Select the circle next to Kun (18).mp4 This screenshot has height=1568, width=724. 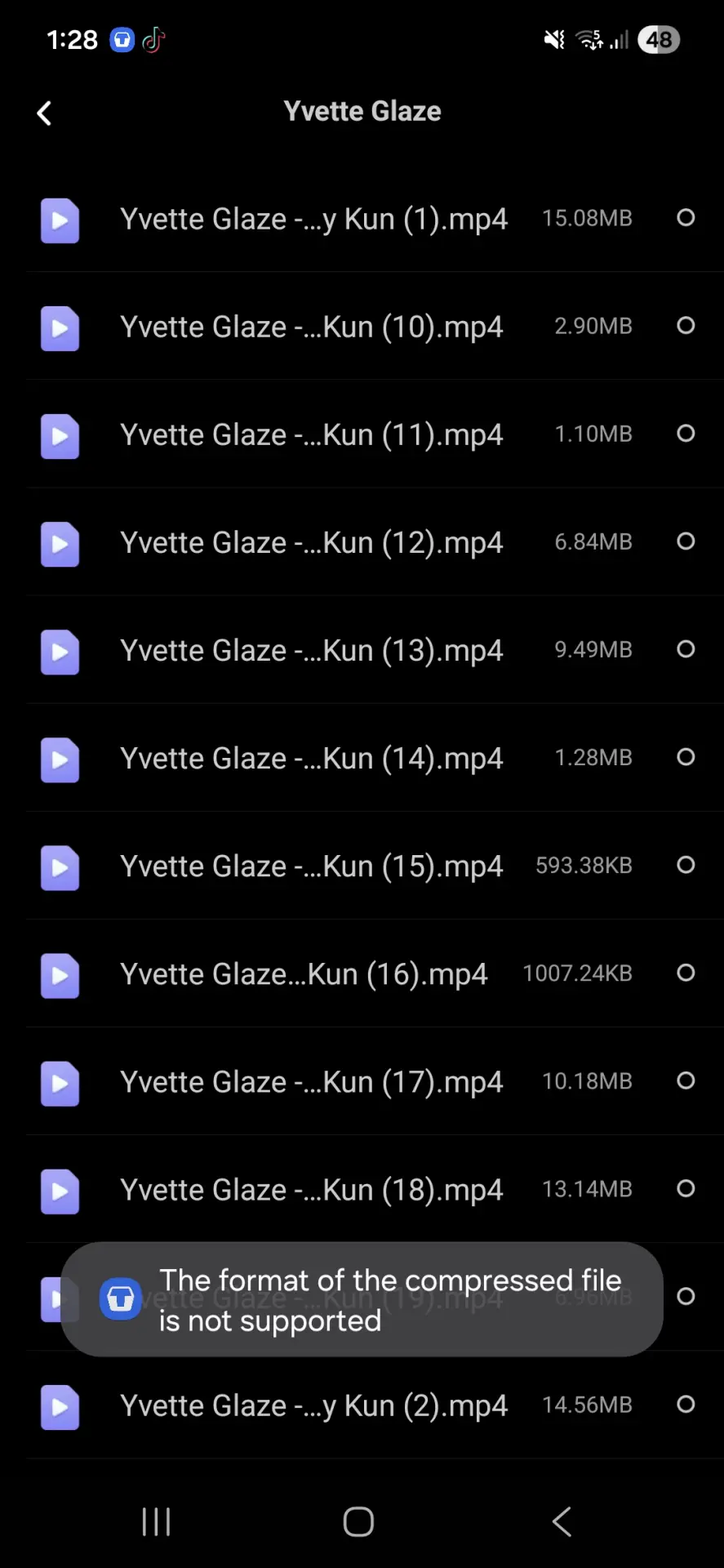686,1188
